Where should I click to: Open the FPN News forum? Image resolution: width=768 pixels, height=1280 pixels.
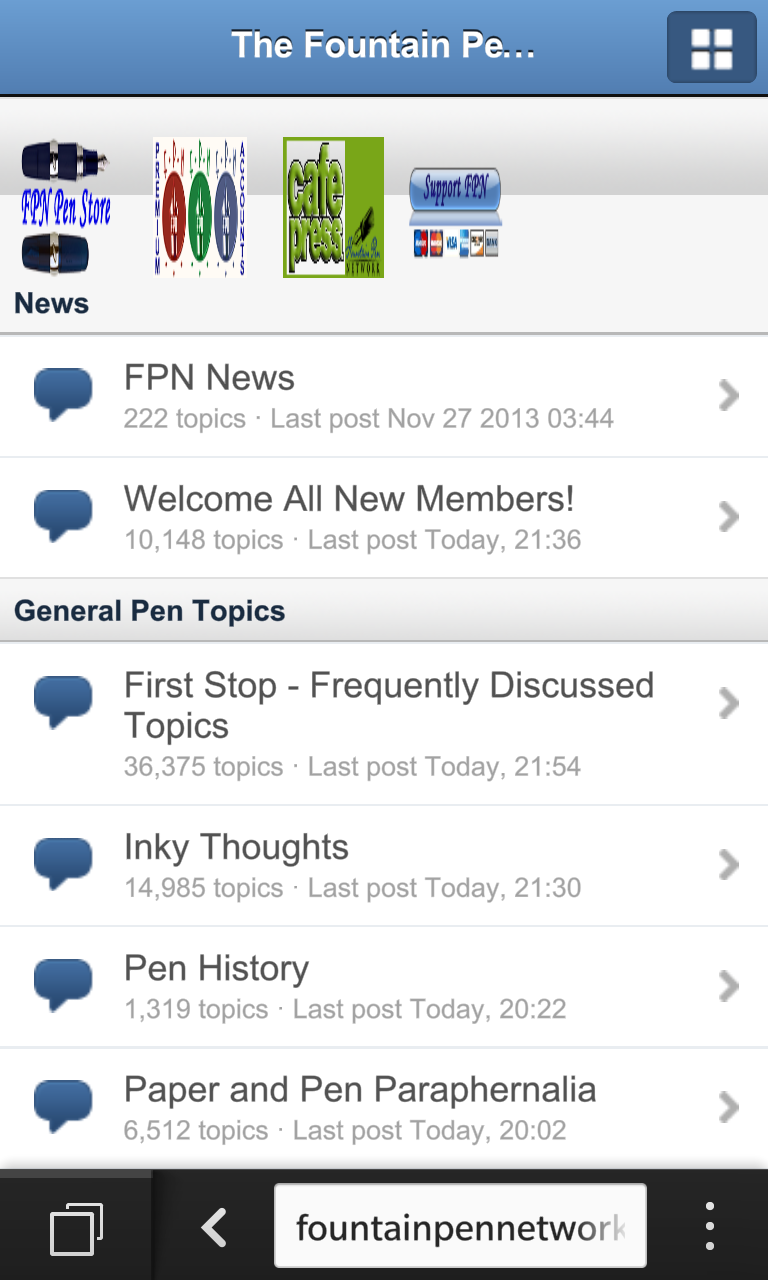[x=384, y=396]
